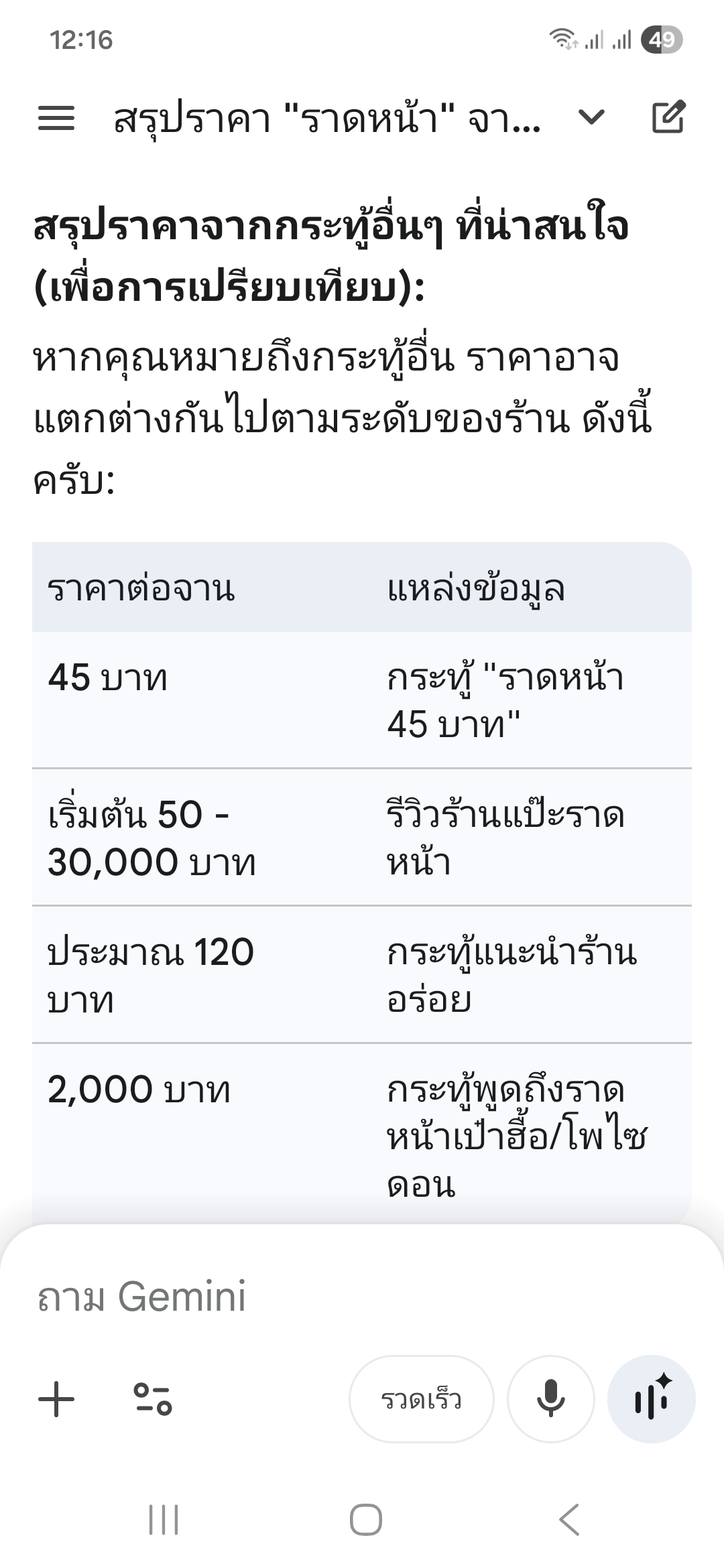Activate microphone voice input

coord(551,1399)
